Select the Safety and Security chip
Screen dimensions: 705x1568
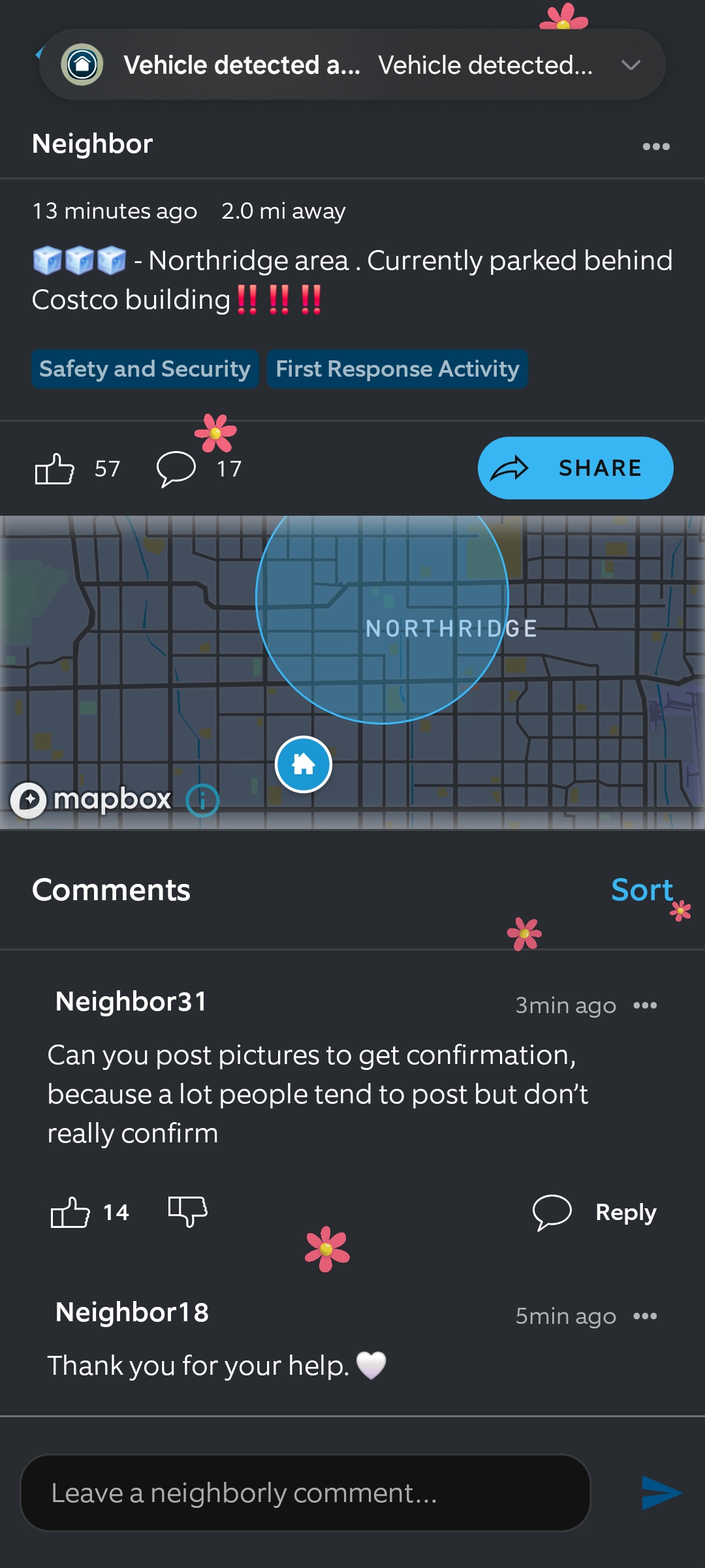click(x=145, y=369)
